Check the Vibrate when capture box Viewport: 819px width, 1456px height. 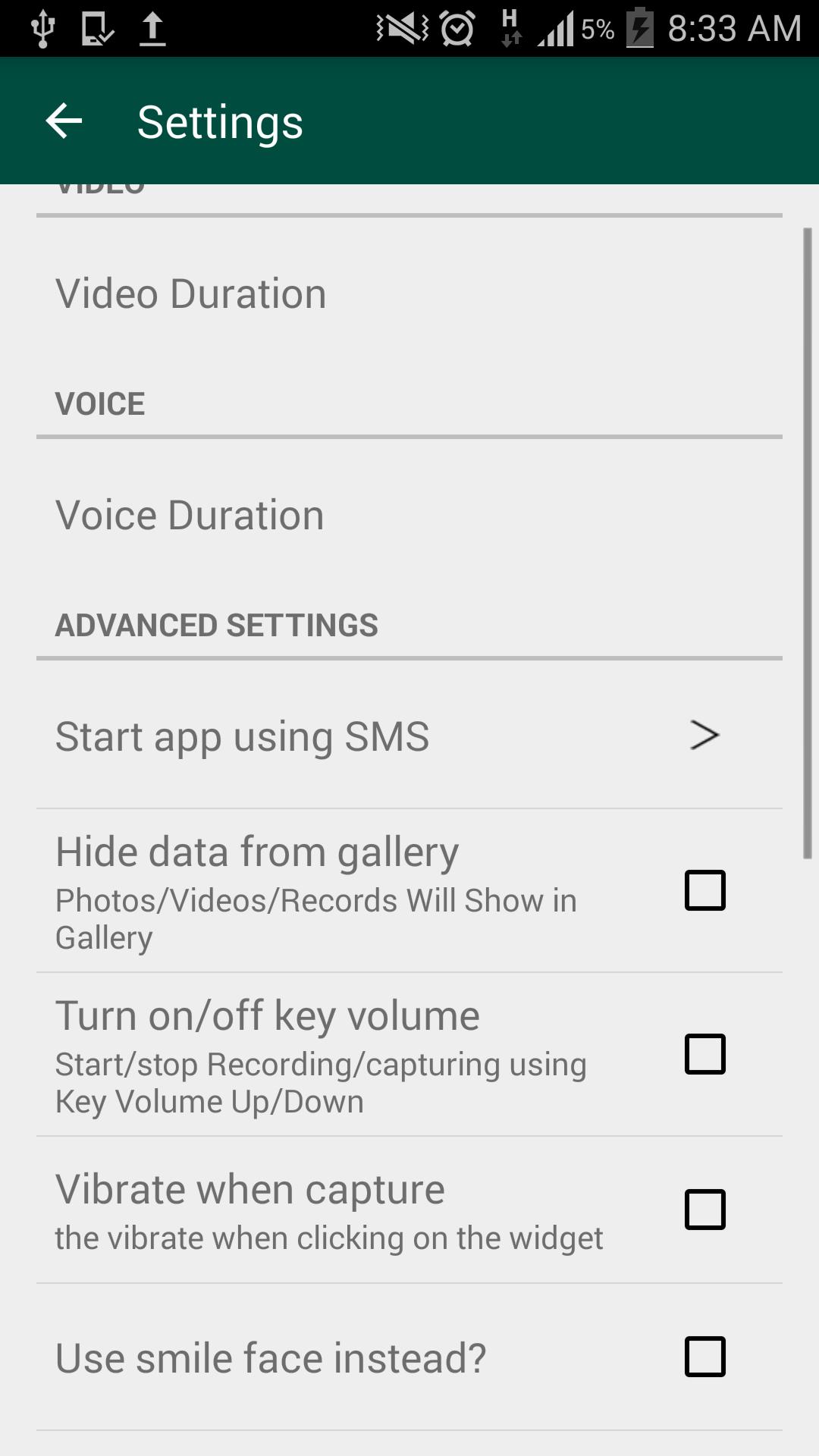[x=704, y=1211]
